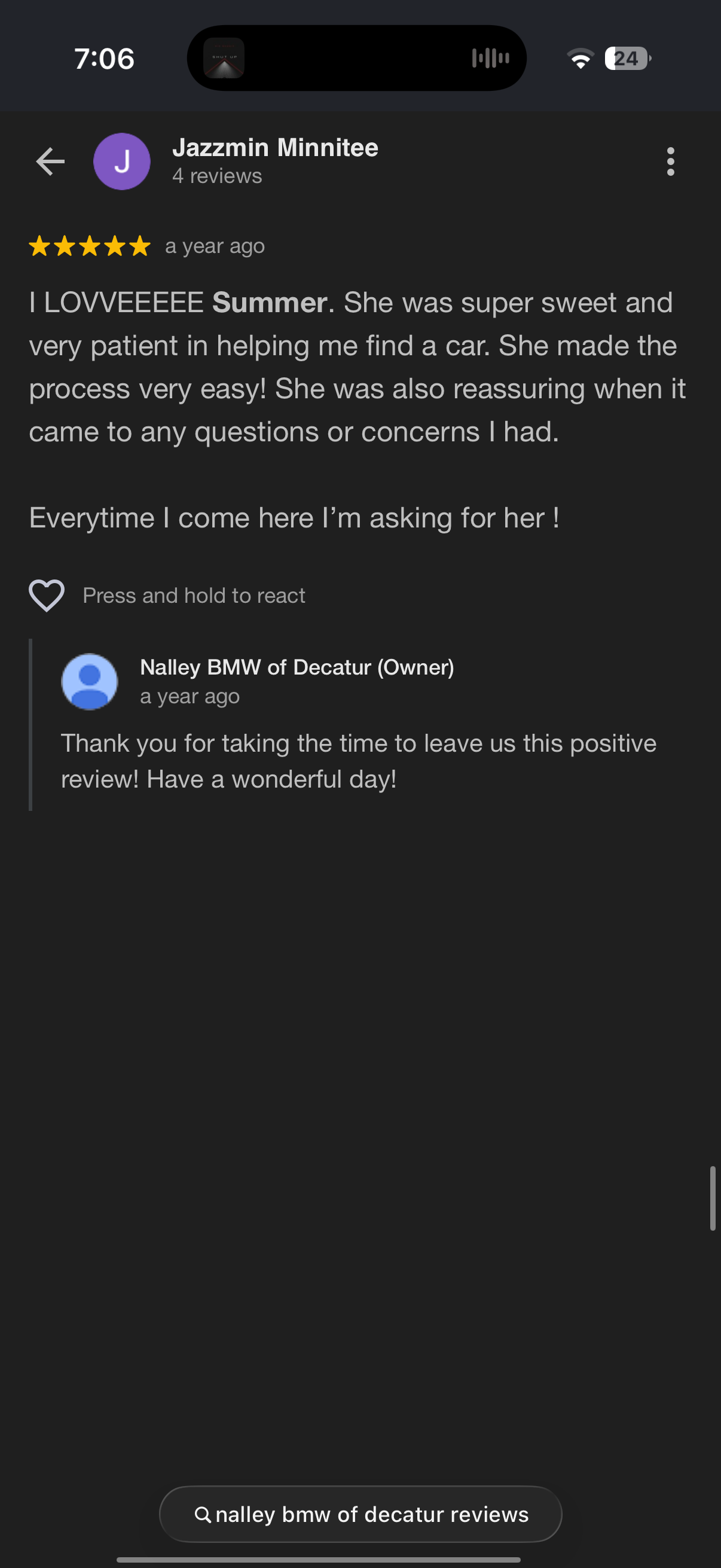Tap Jazzmin Minnitee's name
This screenshot has width=721, height=1568.
point(275,147)
